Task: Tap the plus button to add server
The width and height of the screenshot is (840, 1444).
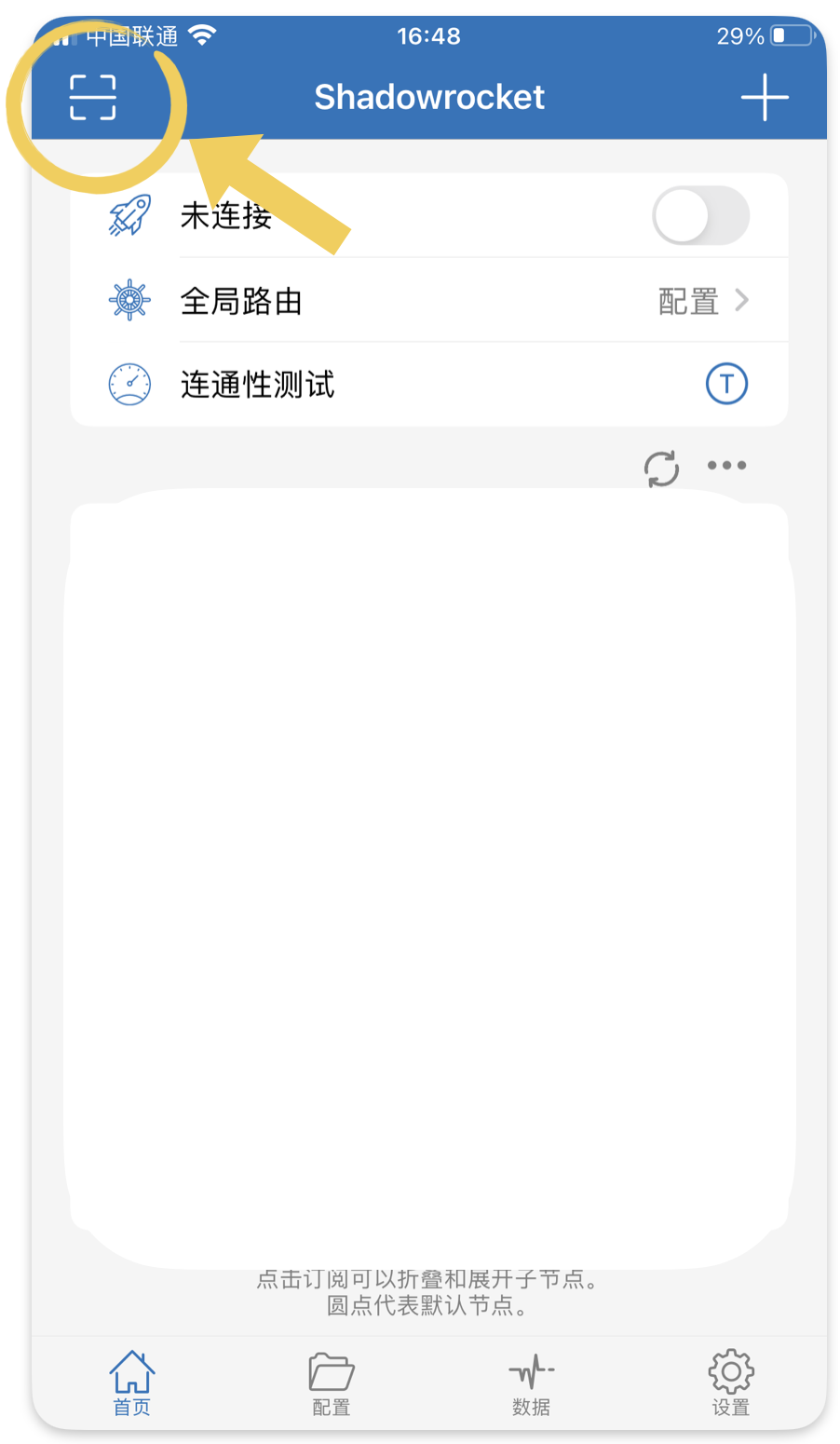Action: click(765, 97)
